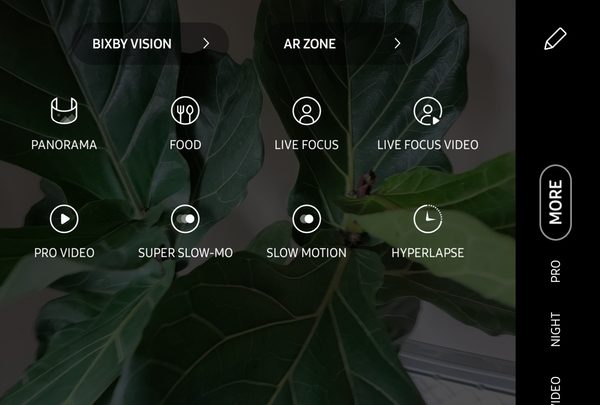Switch to Night mode tab

[x=556, y=330]
